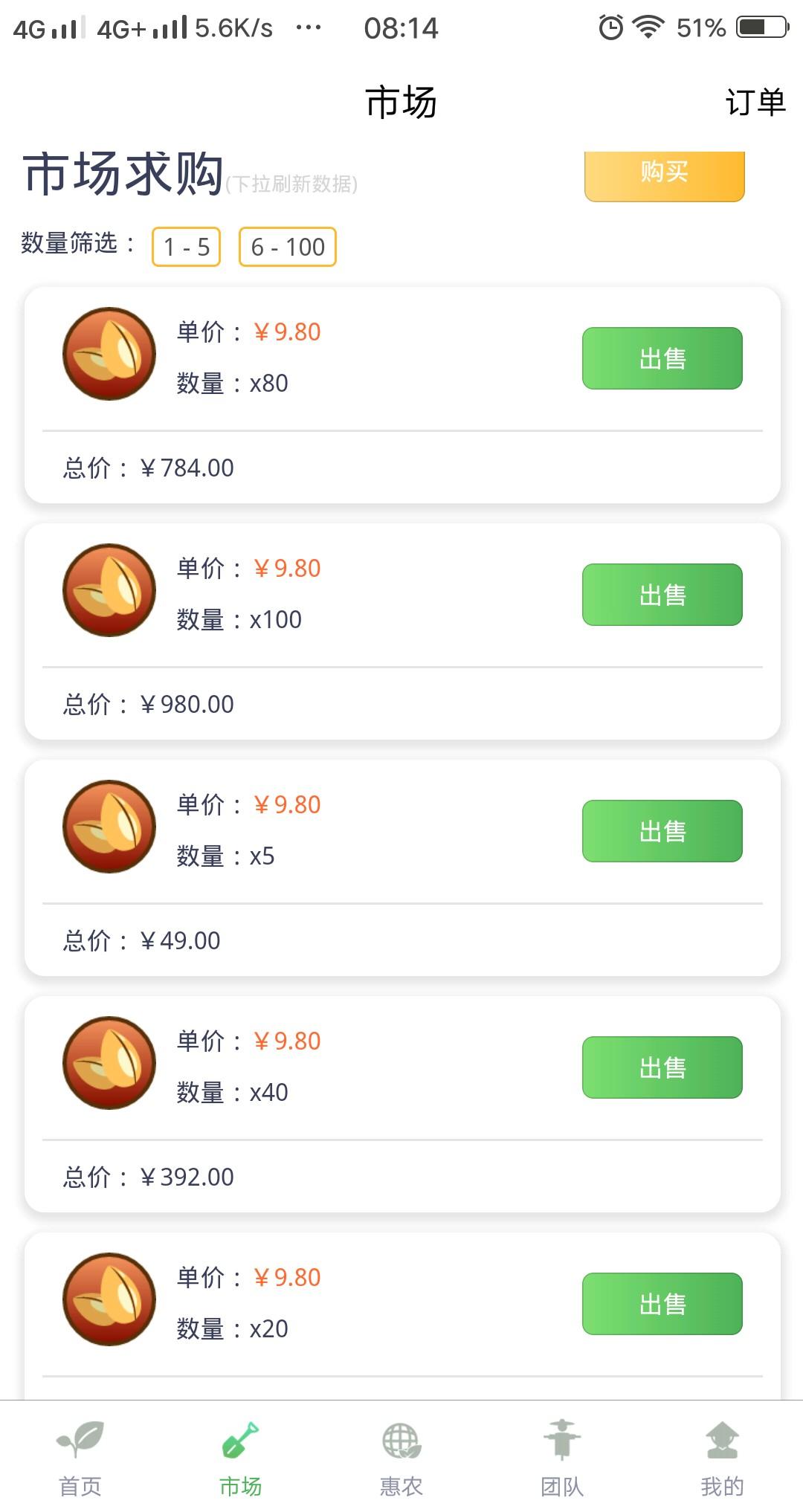Select the 6 - 100 quantity filter
803x1512 pixels.
(x=288, y=247)
